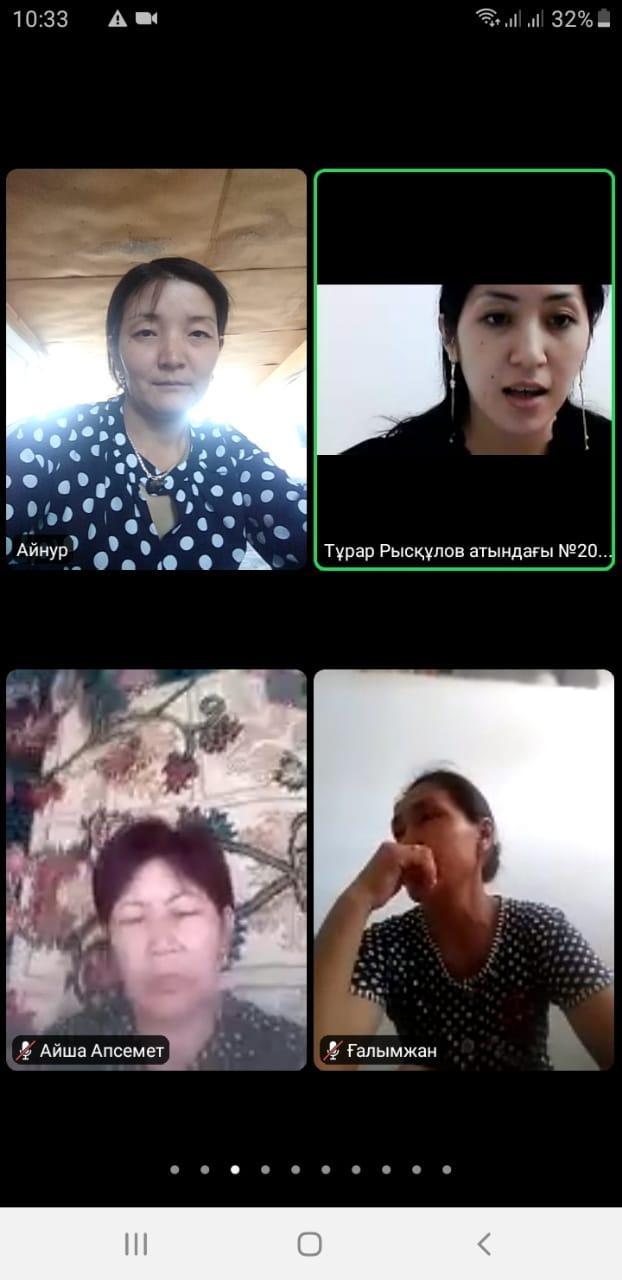The image size is (622, 1280).
Task: Go back with the system back button
Action: pyautogui.click(x=484, y=1244)
